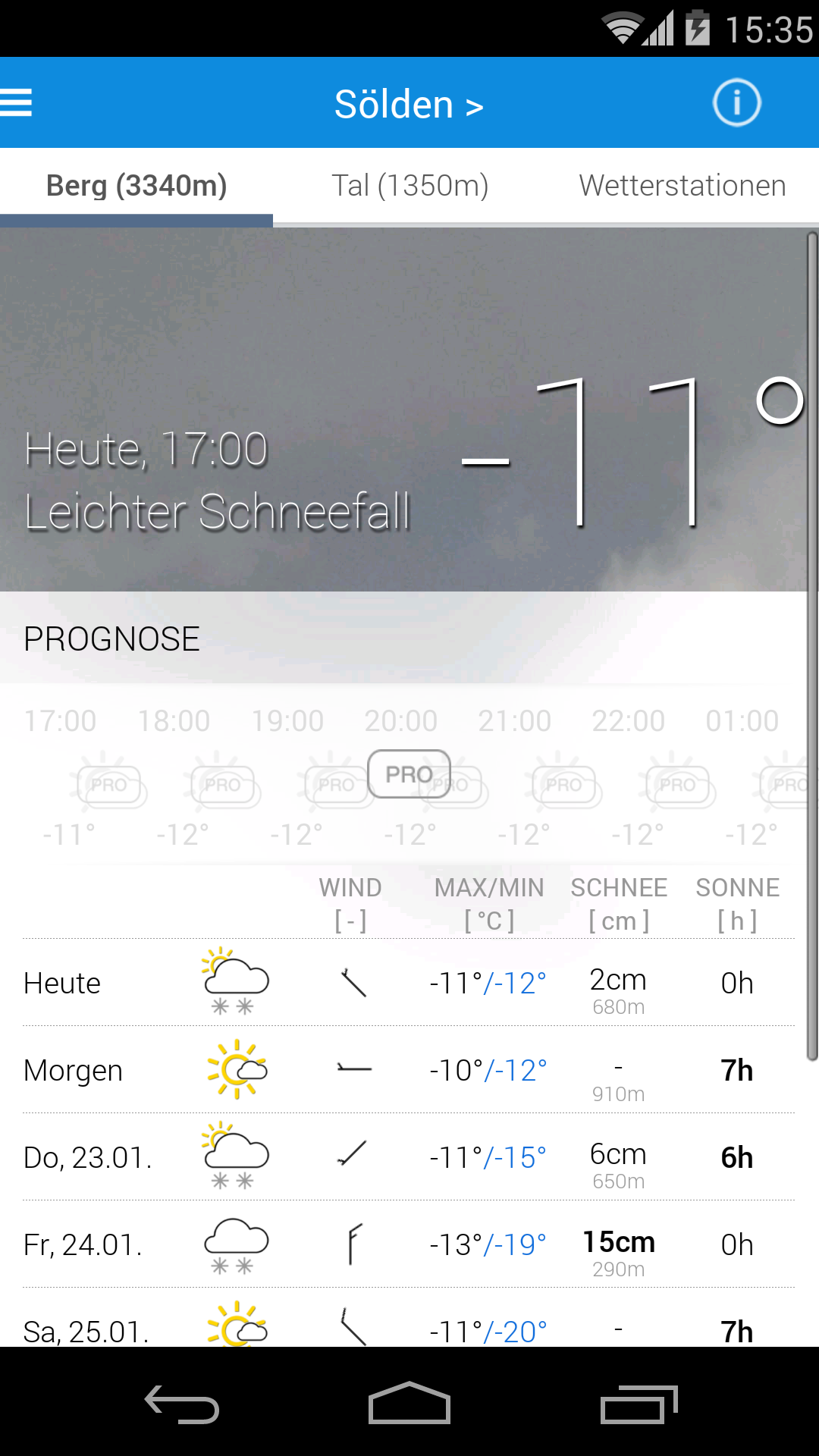Viewport: 819px width, 1456px height.
Task: Open the Do, 23.01. forecast row
Action: pyautogui.click(x=409, y=1157)
